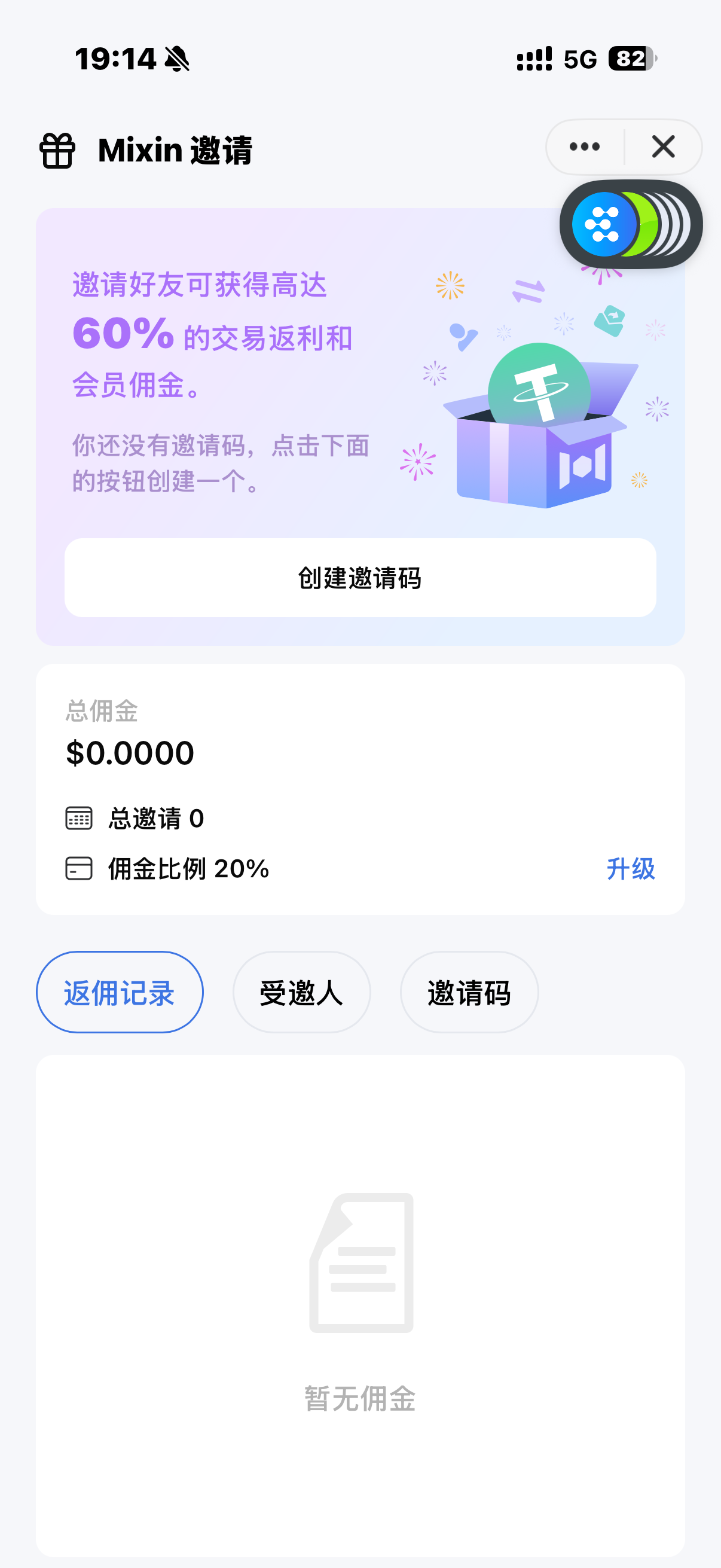Close the Mixin 邀请 mini app
Viewport: 721px width, 1568px height.
(663, 147)
